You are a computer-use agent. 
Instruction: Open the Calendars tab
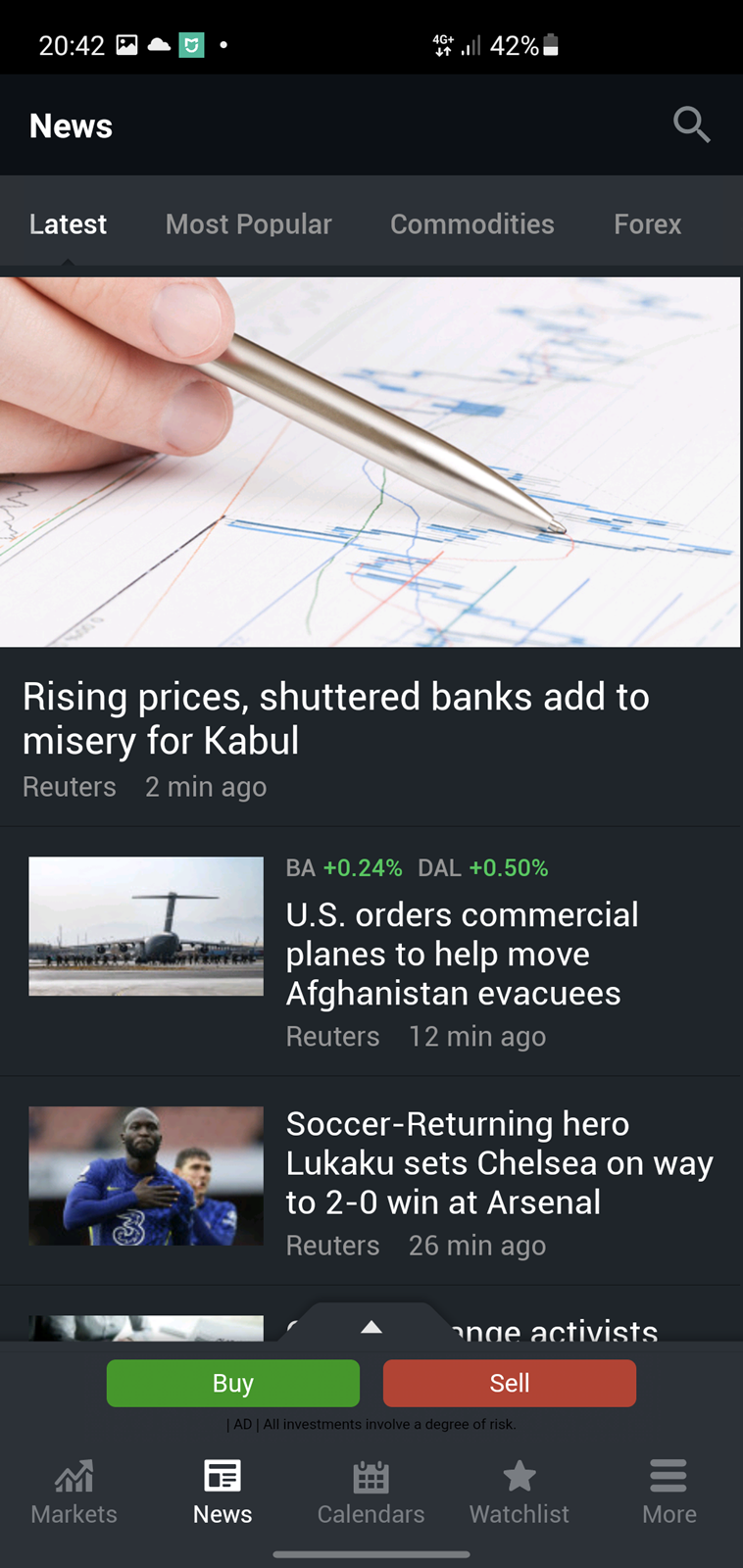(371, 1493)
